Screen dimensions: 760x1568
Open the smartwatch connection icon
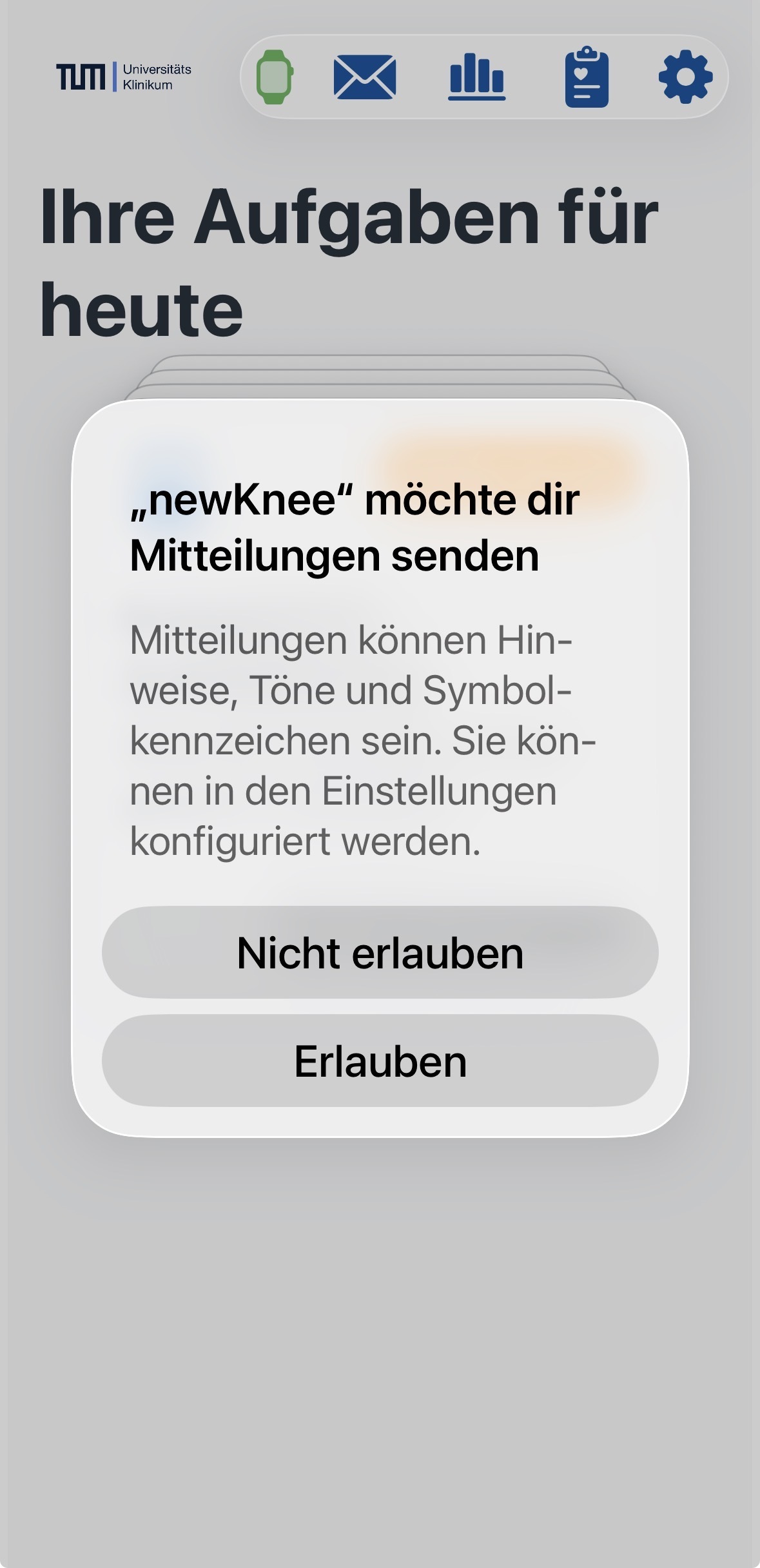click(x=275, y=77)
